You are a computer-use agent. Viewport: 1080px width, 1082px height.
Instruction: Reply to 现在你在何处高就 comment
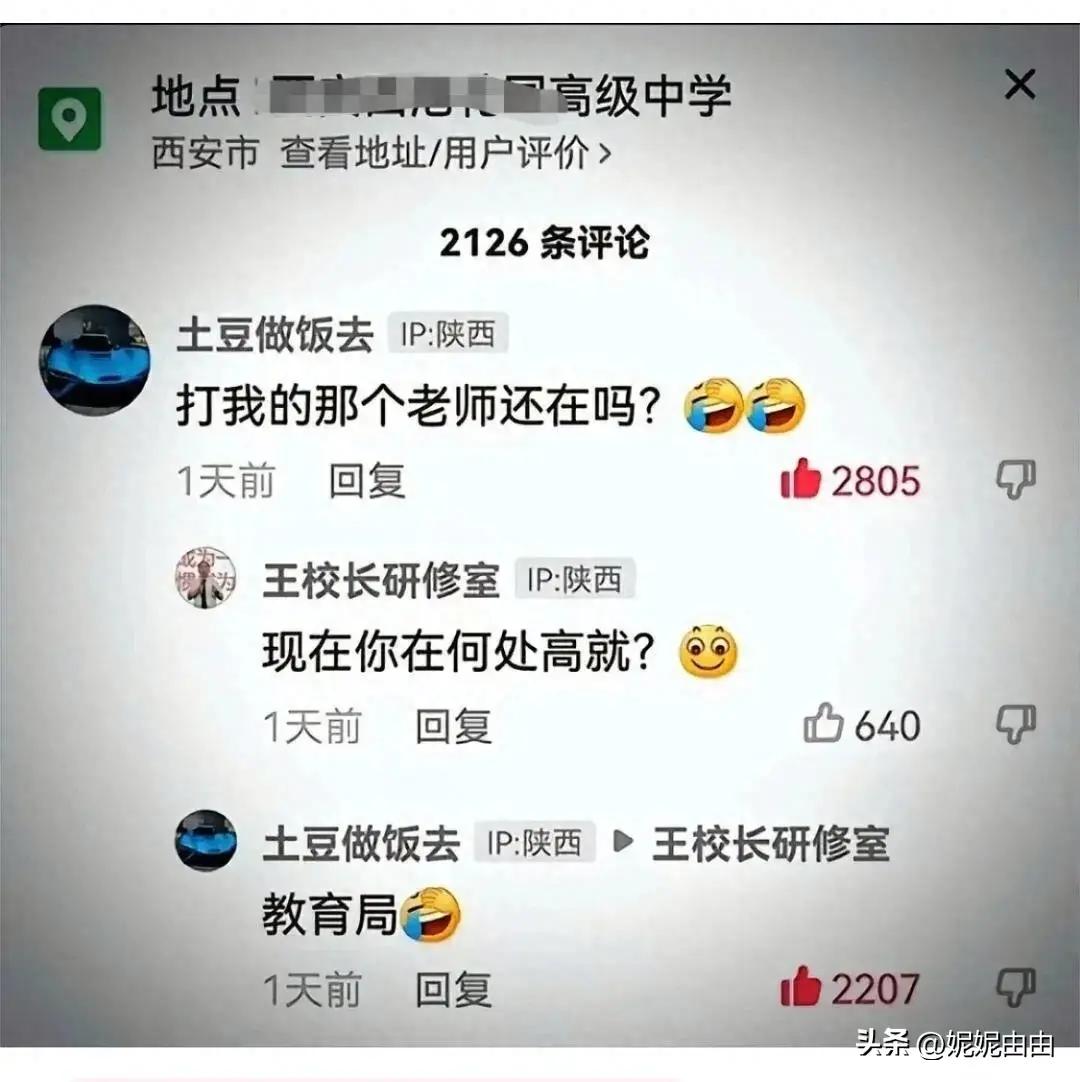click(453, 726)
